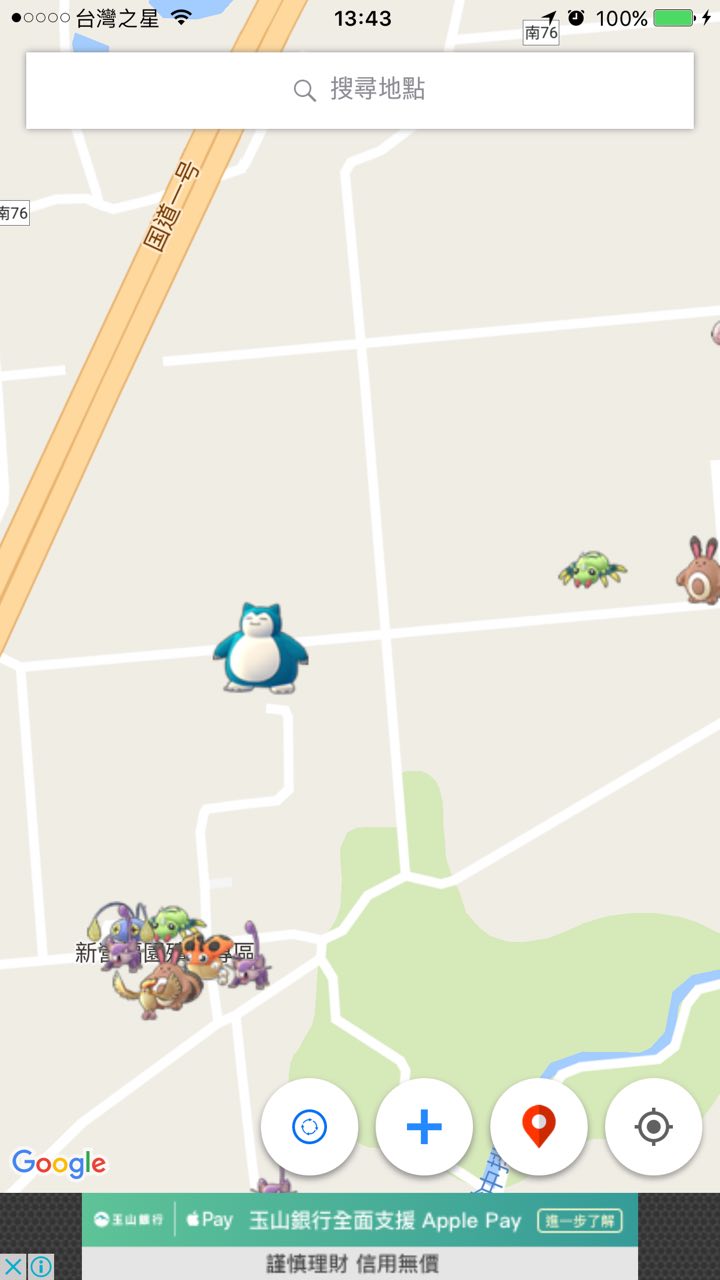This screenshot has height=1280, width=720.
Task: Tap the red location pin button
Action: click(539, 1127)
